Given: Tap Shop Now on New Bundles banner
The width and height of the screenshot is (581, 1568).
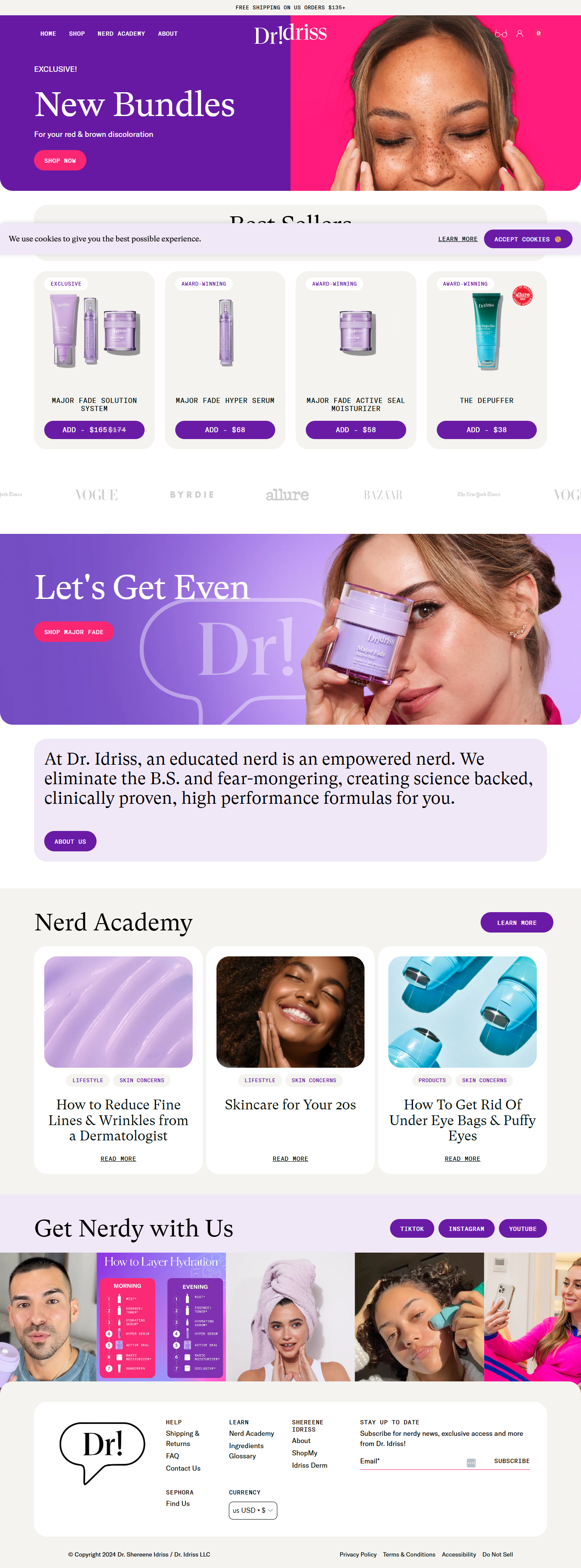Looking at the screenshot, I should click(x=60, y=161).
